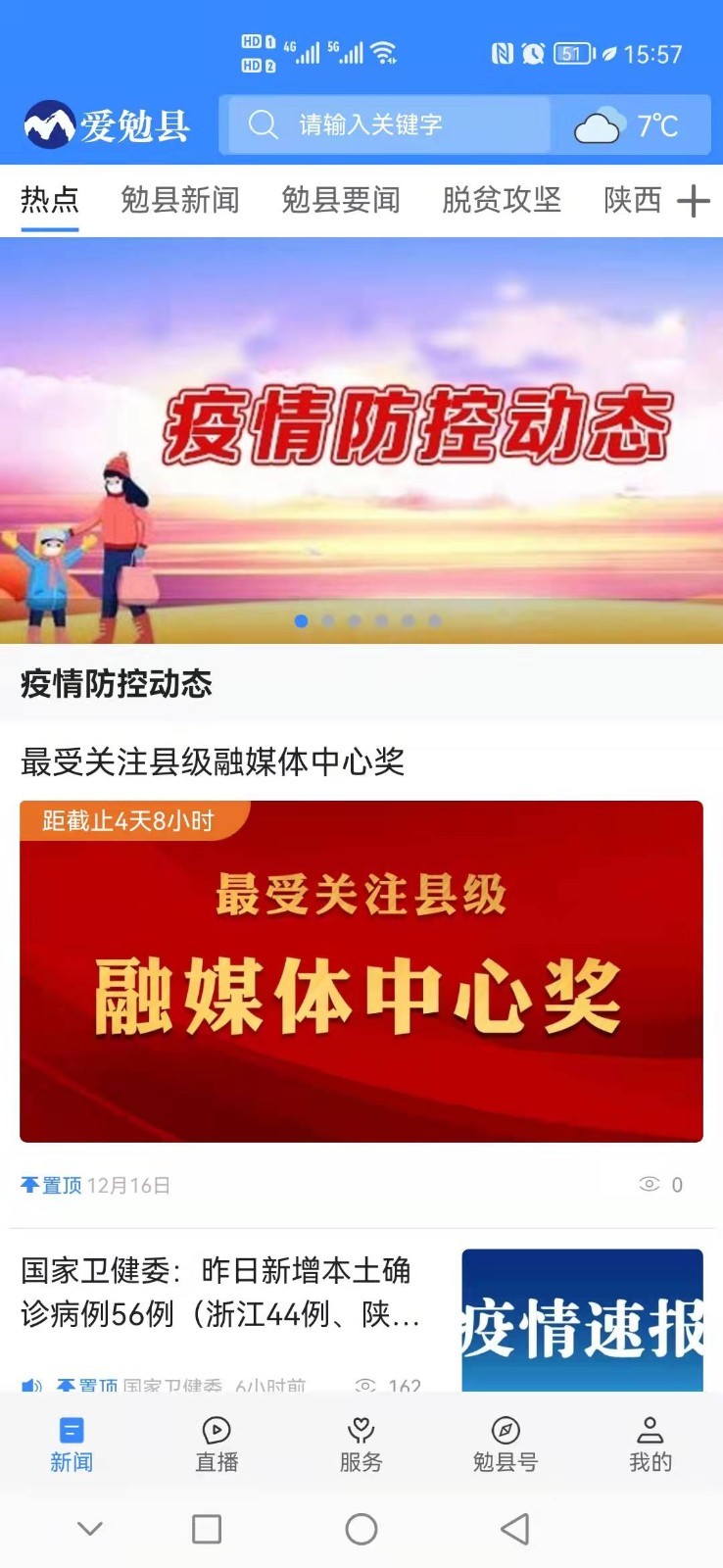Open the plus icon to add channels

693,201
